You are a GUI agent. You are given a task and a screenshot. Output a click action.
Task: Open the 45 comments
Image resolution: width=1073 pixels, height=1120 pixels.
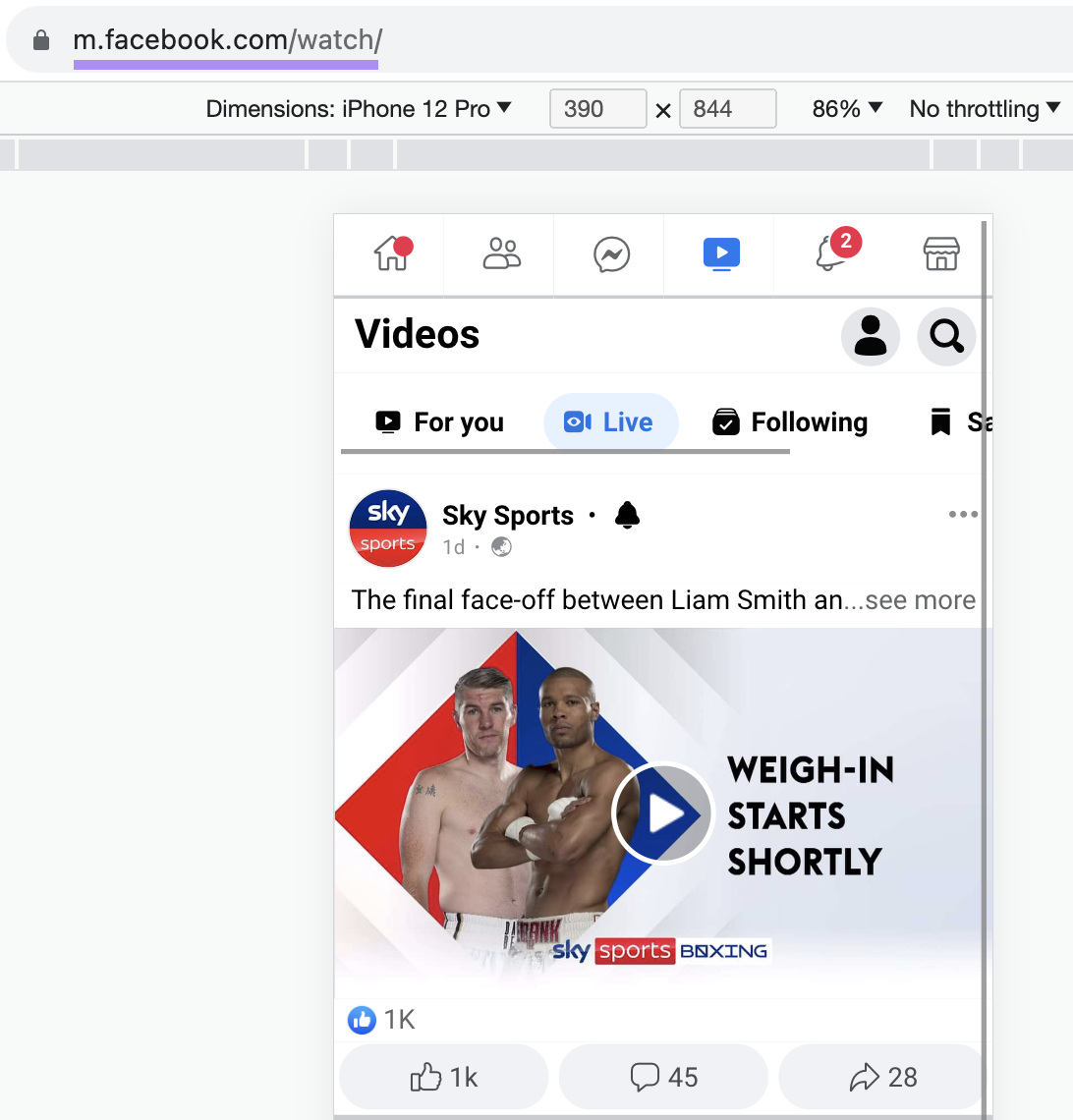point(663,1078)
